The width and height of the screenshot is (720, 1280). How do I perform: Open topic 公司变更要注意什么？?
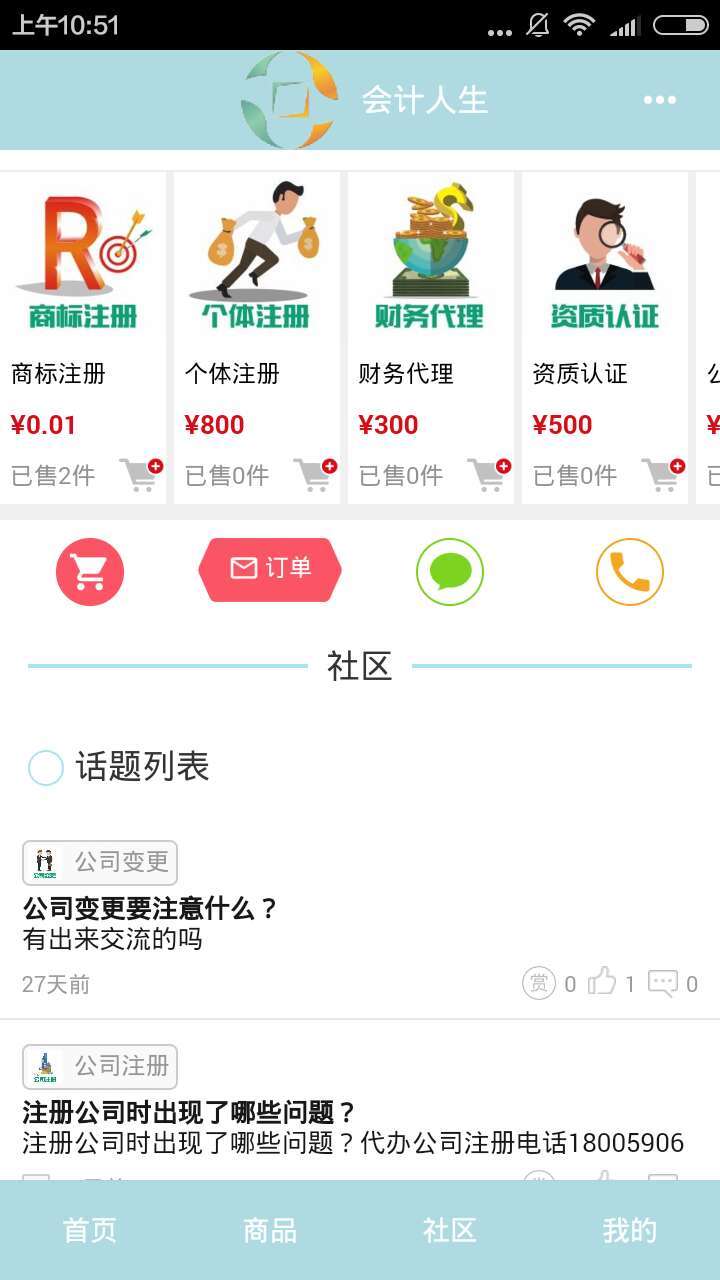click(x=150, y=909)
